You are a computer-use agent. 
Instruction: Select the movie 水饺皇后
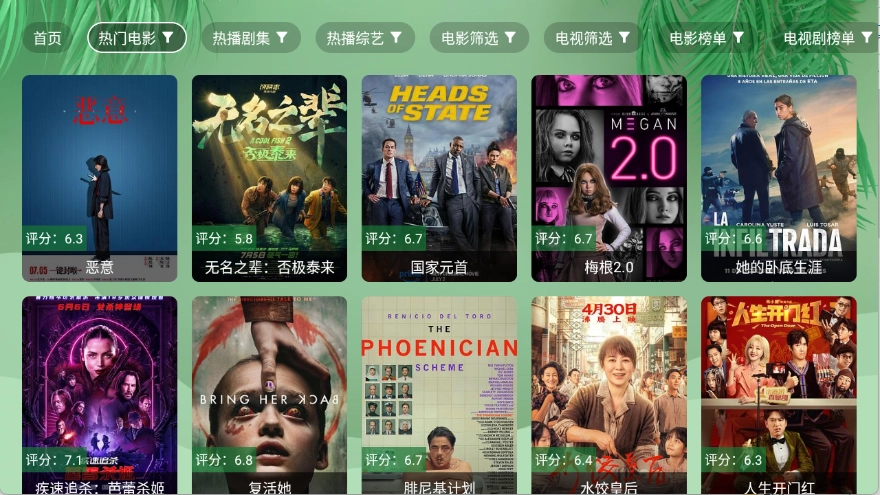(609, 395)
